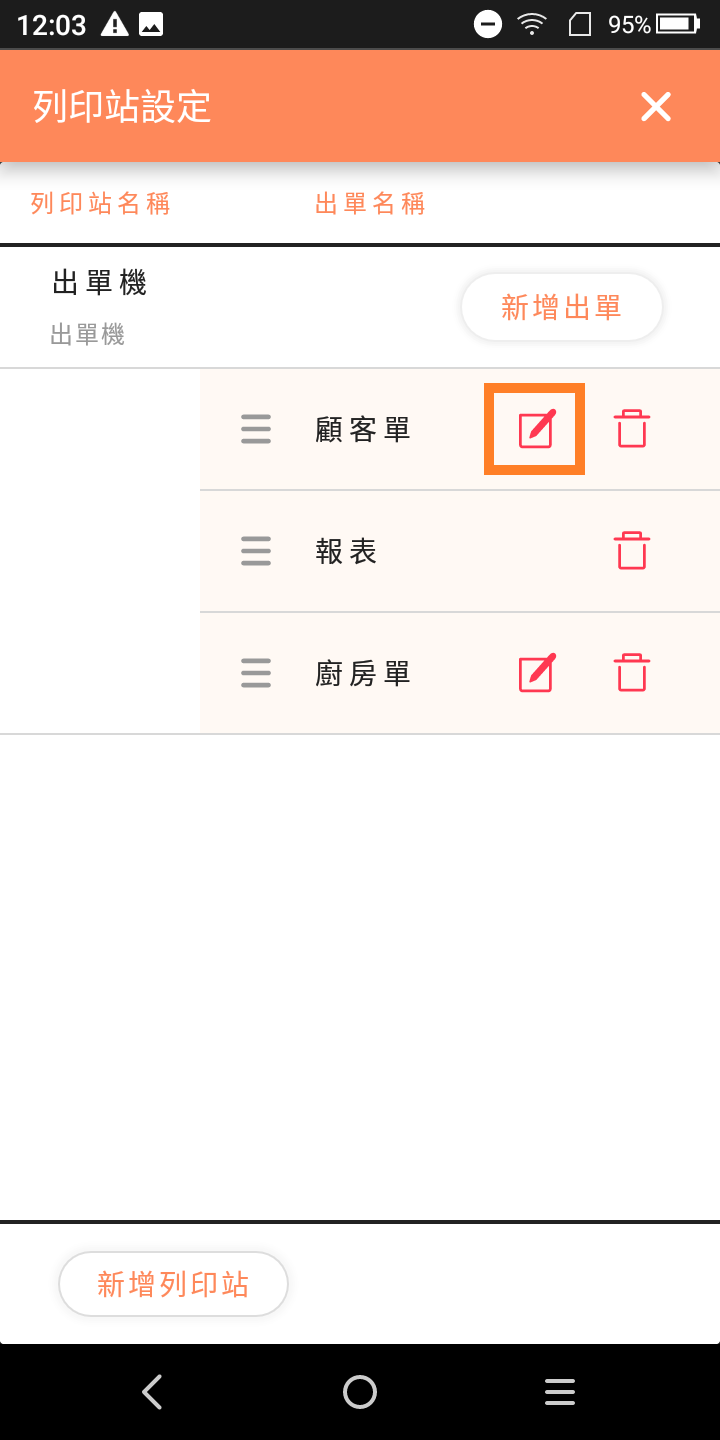Viewport: 720px width, 1440px height.
Task: Tap the reorder handle next to 顧客單
Action: click(x=256, y=429)
